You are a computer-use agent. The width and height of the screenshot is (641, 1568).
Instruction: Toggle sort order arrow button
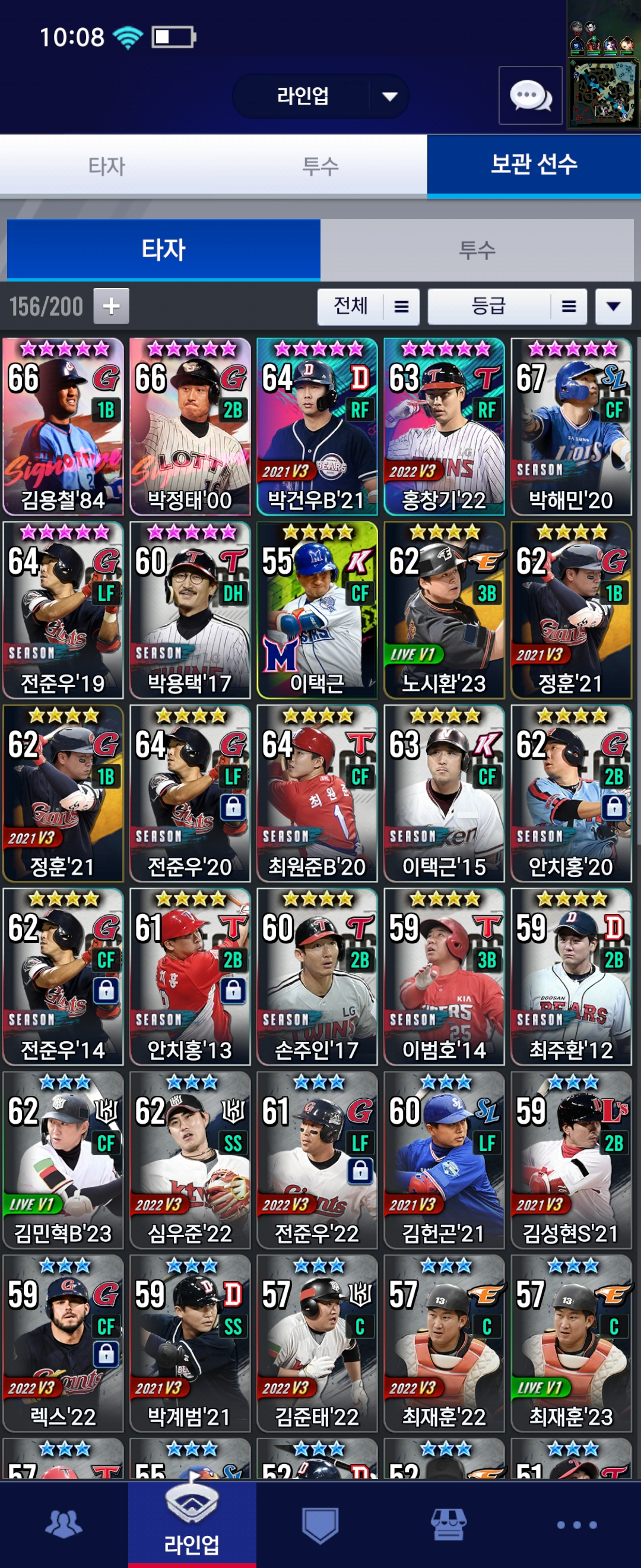coord(613,306)
